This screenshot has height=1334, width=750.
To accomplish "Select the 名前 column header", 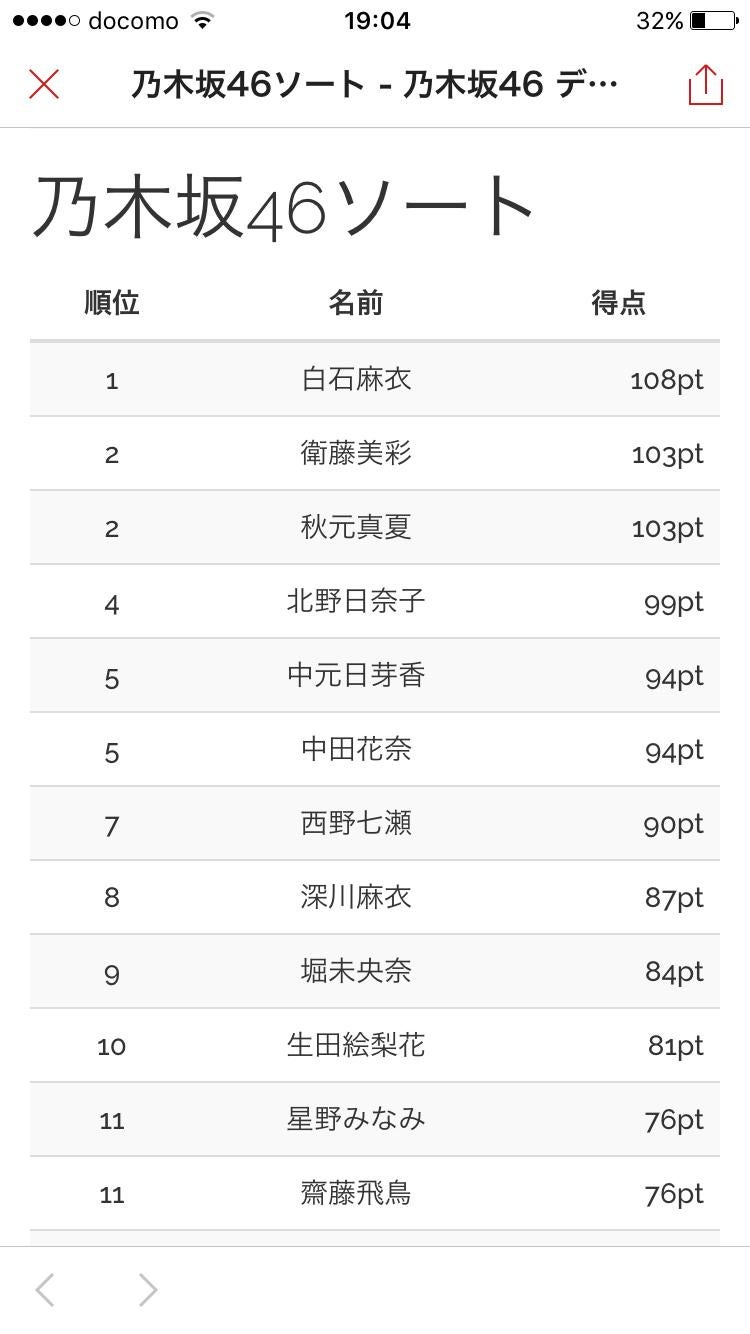I will 354,303.
